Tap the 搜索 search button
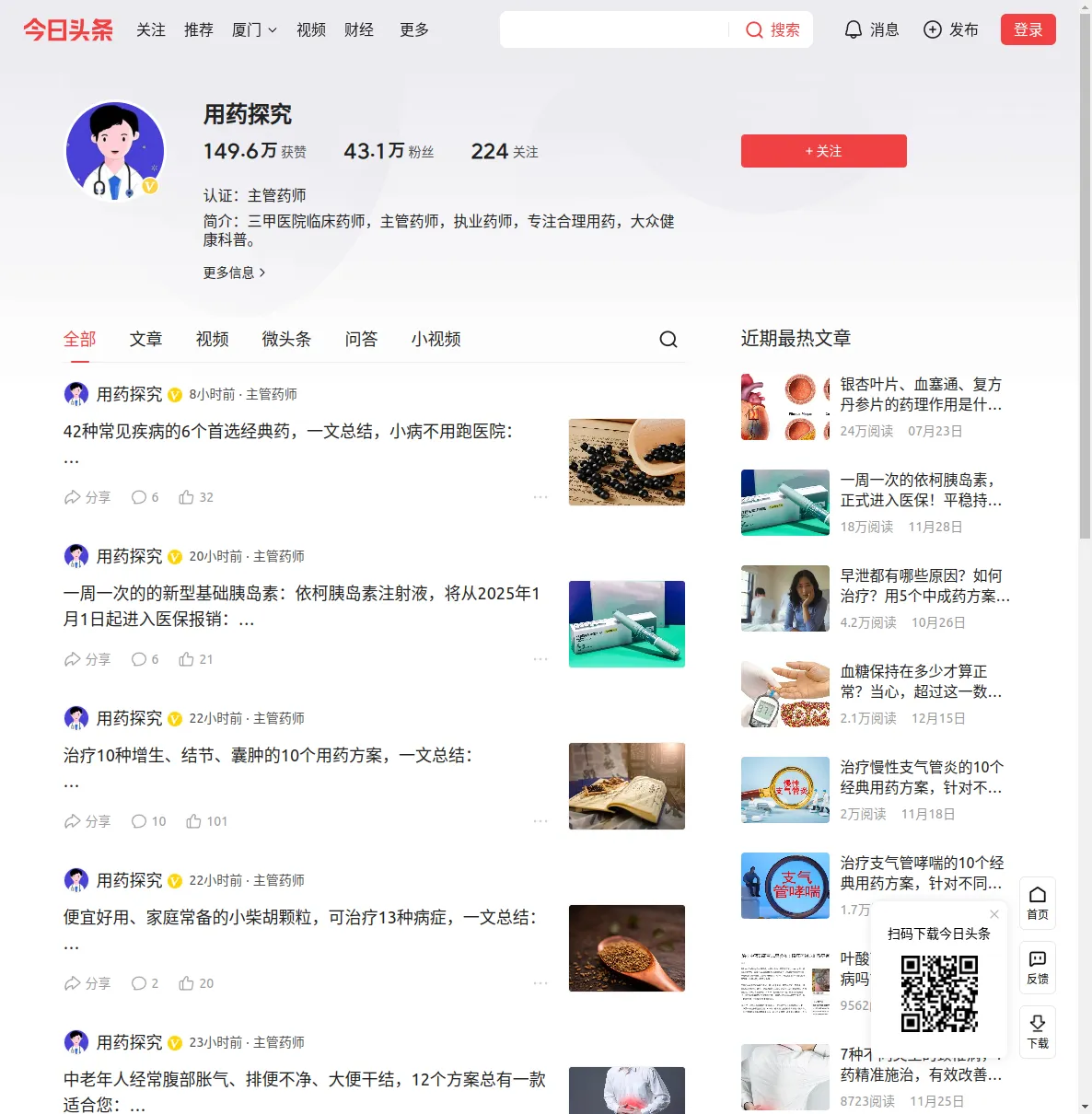The height and width of the screenshot is (1114, 1092). tap(773, 29)
